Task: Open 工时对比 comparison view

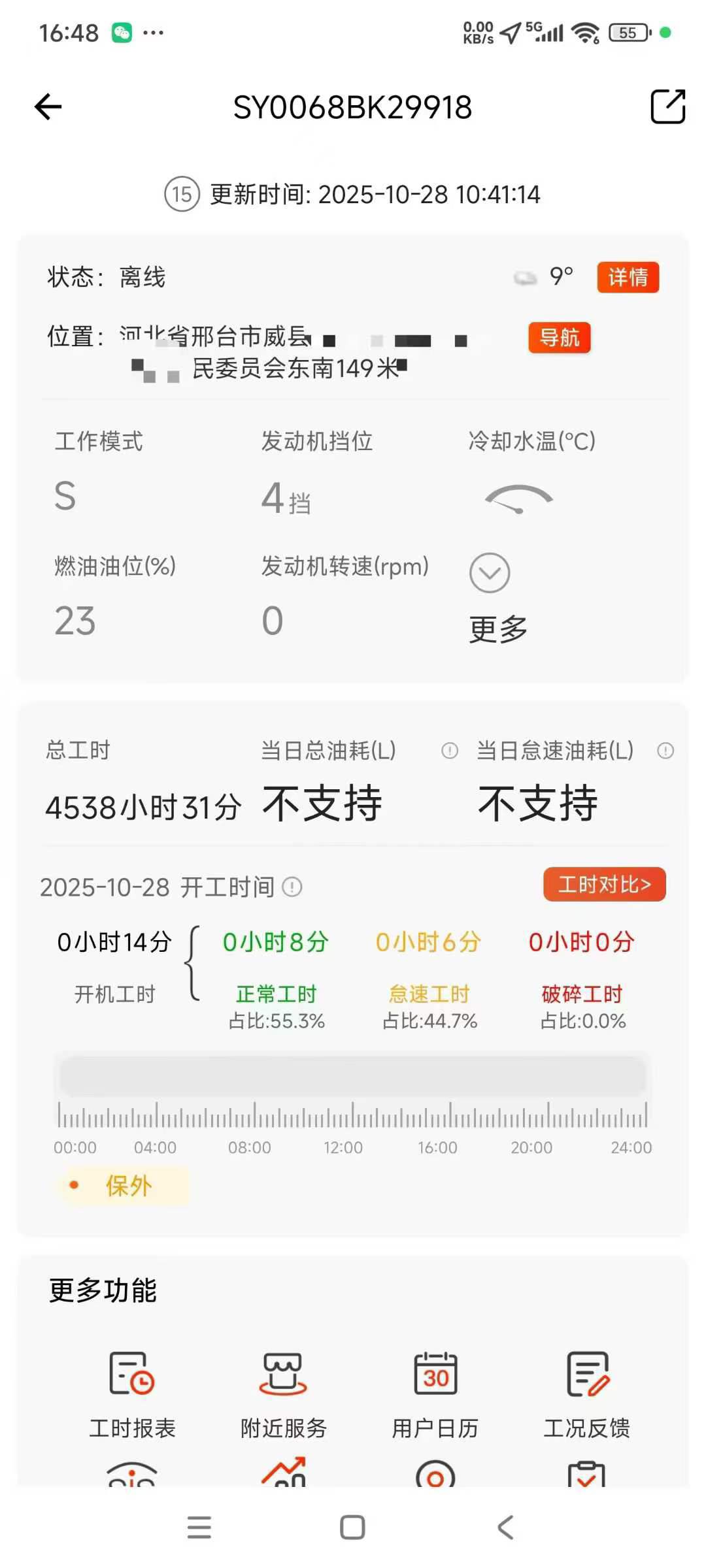Action: coord(603,884)
